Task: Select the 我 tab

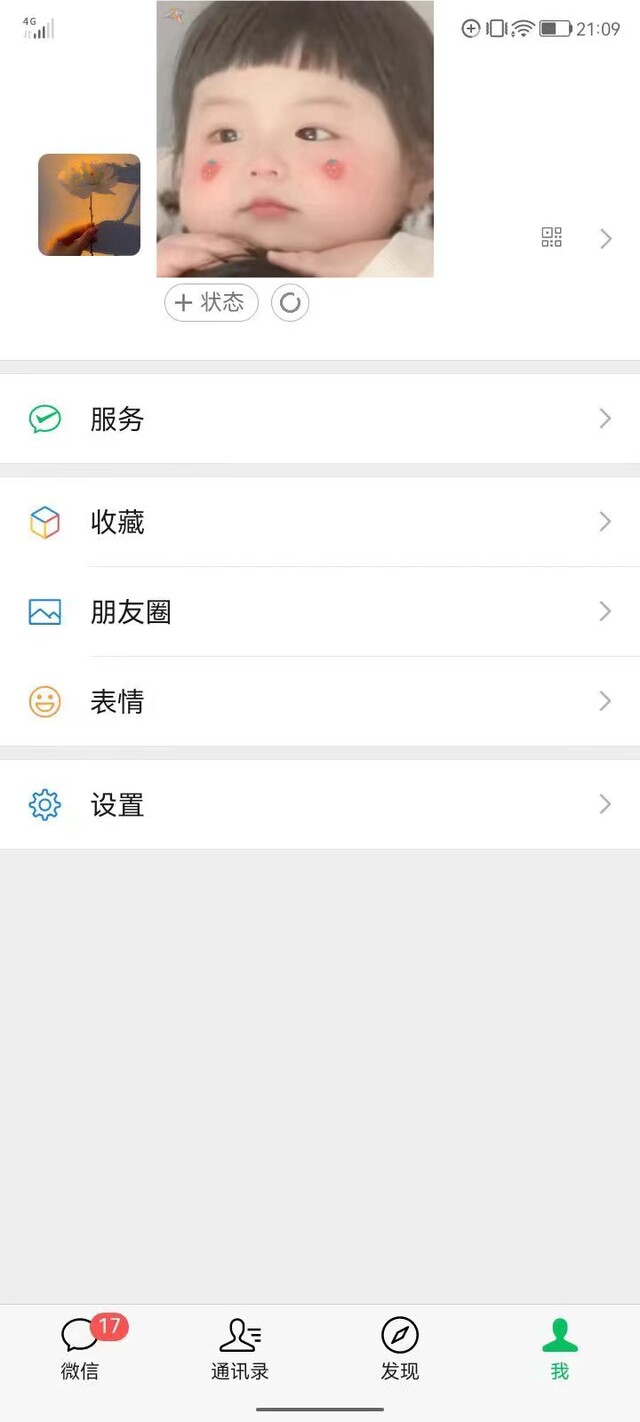Action: pos(560,1348)
